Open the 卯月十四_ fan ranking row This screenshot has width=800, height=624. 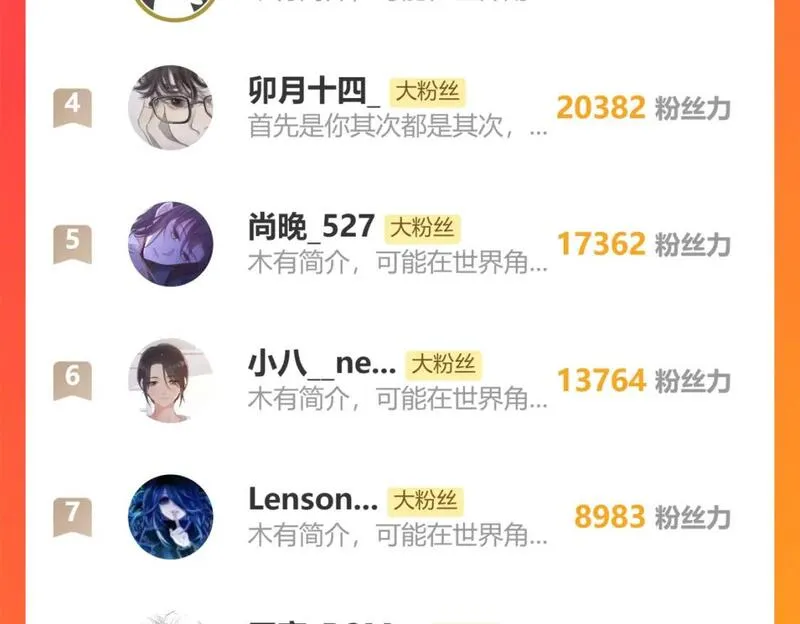click(x=400, y=108)
